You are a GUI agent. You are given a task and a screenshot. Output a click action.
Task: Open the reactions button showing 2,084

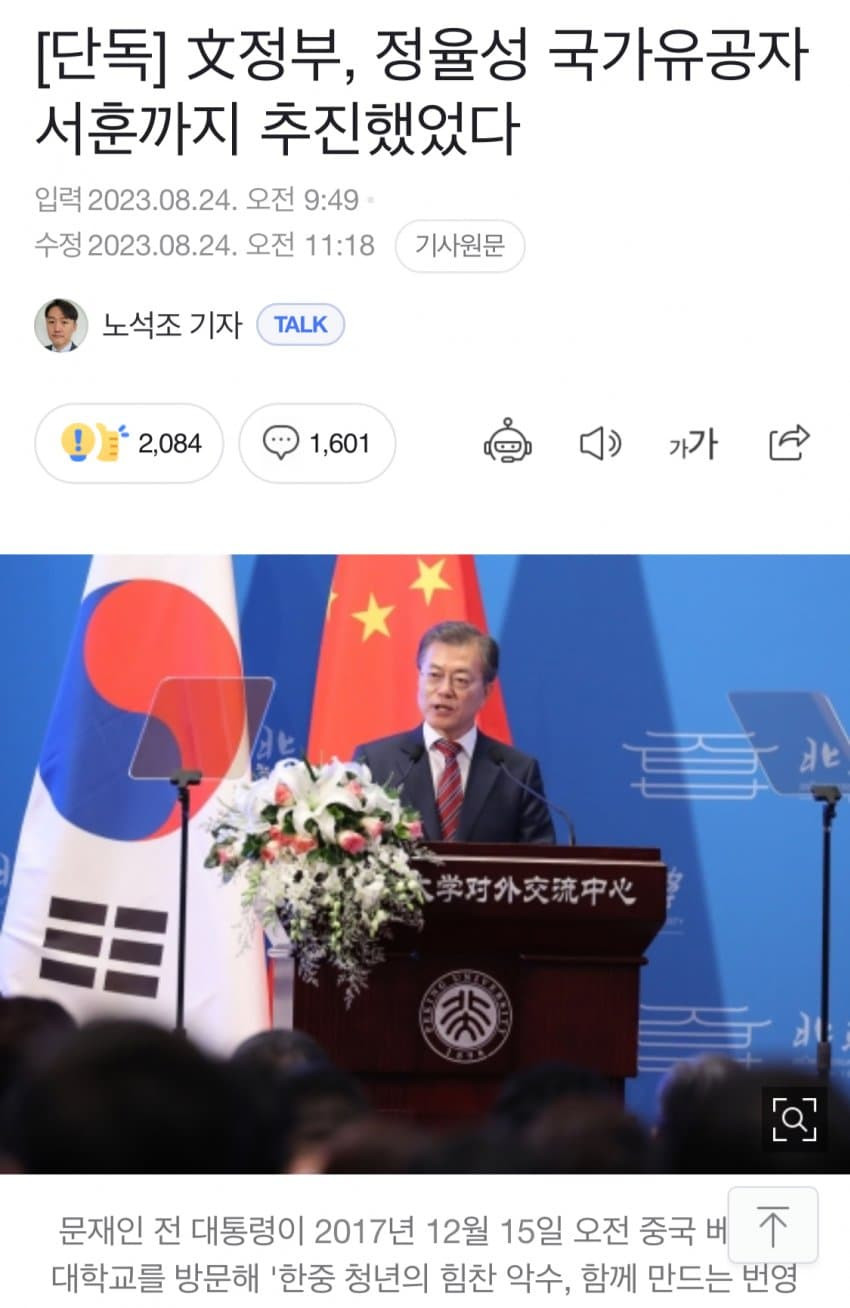click(129, 443)
